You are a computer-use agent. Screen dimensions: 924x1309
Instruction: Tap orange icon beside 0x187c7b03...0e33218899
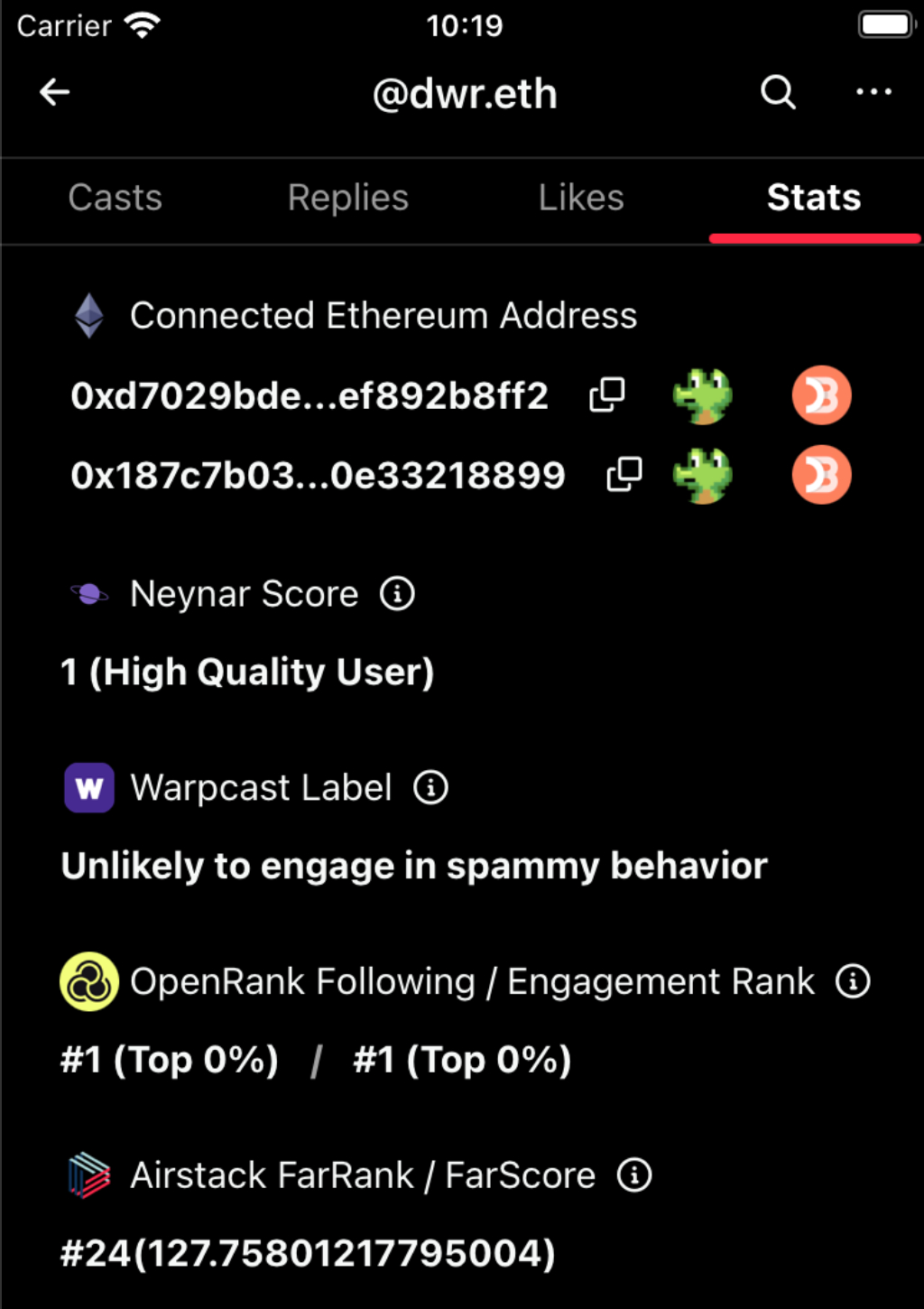pos(821,475)
